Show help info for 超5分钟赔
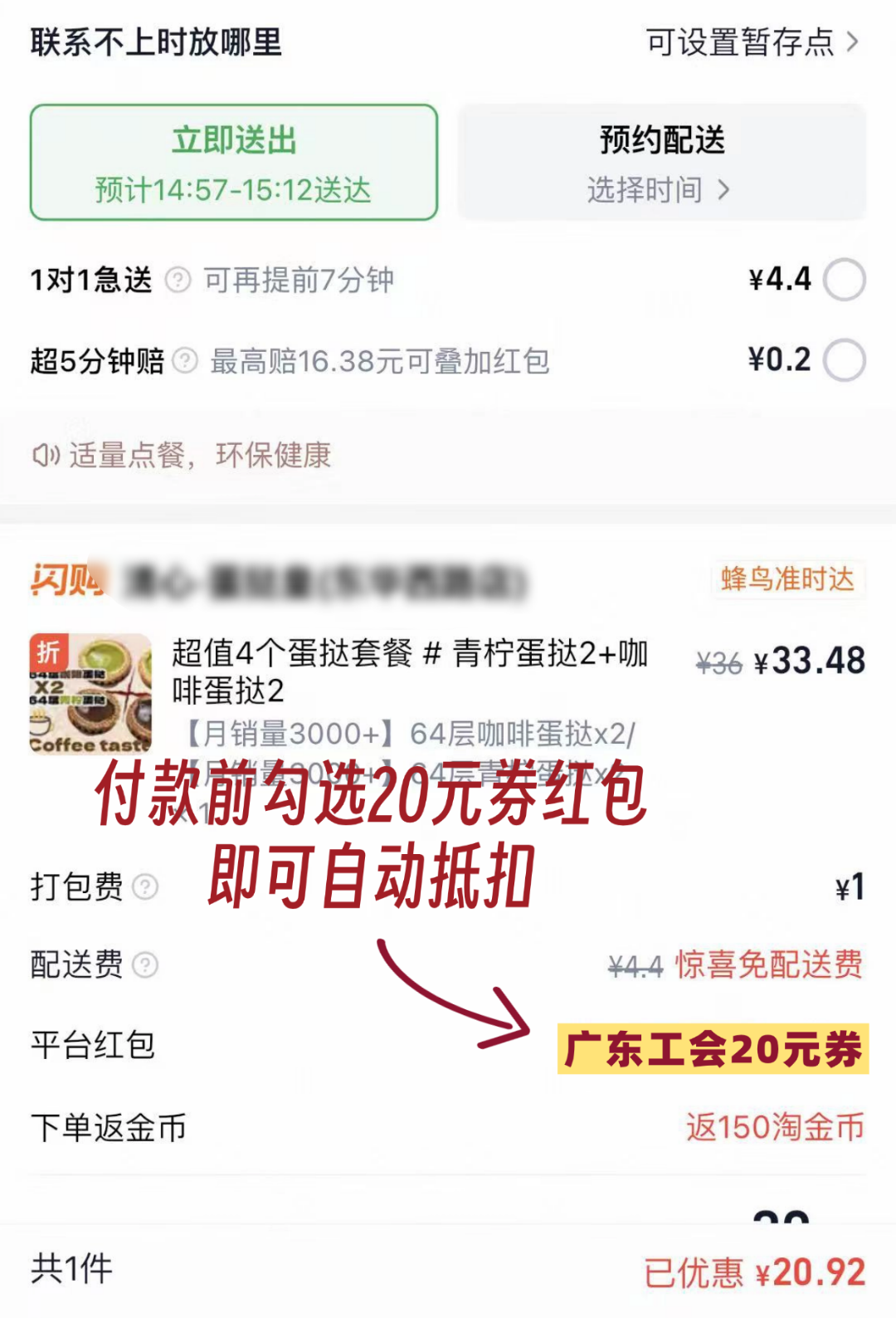The image size is (896, 1318). (185, 361)
